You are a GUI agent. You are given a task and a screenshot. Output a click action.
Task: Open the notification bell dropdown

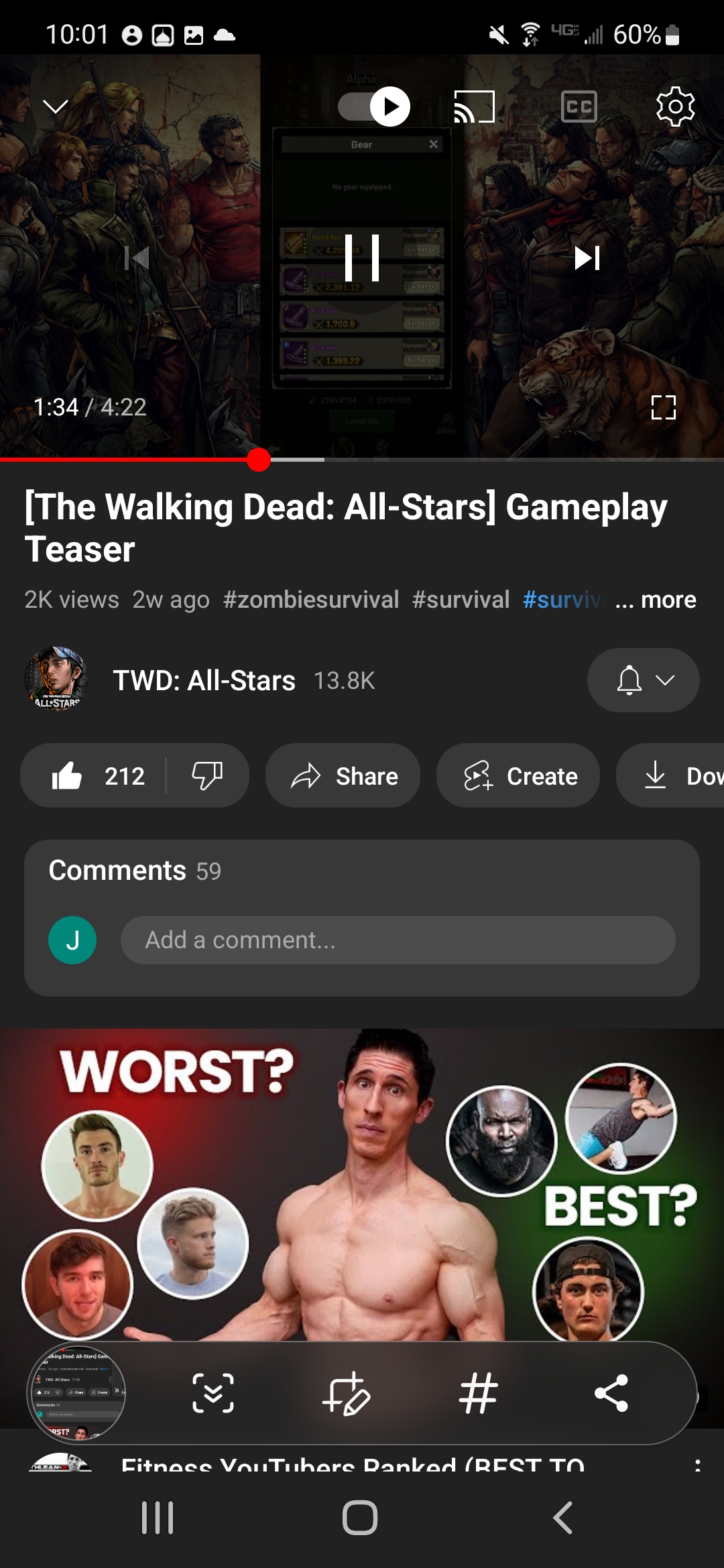click(643, 680)
